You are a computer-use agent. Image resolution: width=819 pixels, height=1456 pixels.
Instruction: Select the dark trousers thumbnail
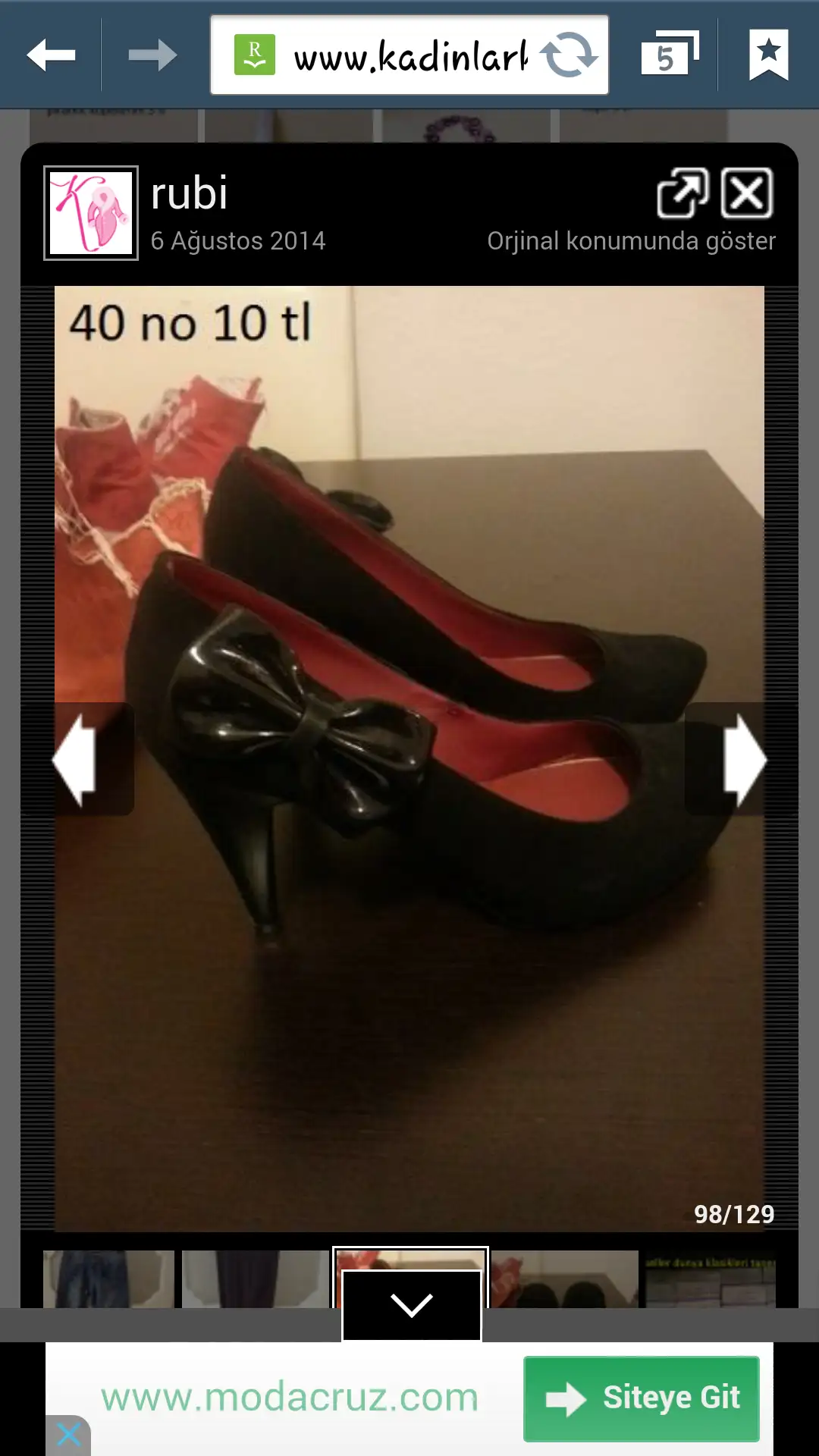click(256, 1279)
